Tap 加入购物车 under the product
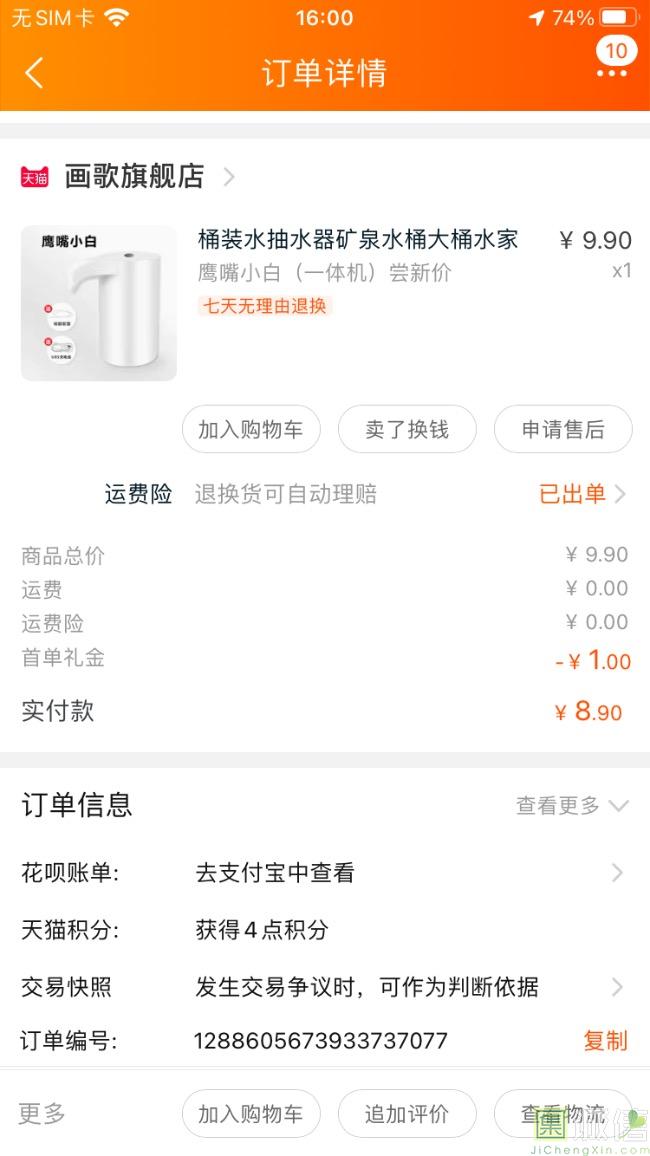Screen dimensions: 650x1156 click(251, 429)
